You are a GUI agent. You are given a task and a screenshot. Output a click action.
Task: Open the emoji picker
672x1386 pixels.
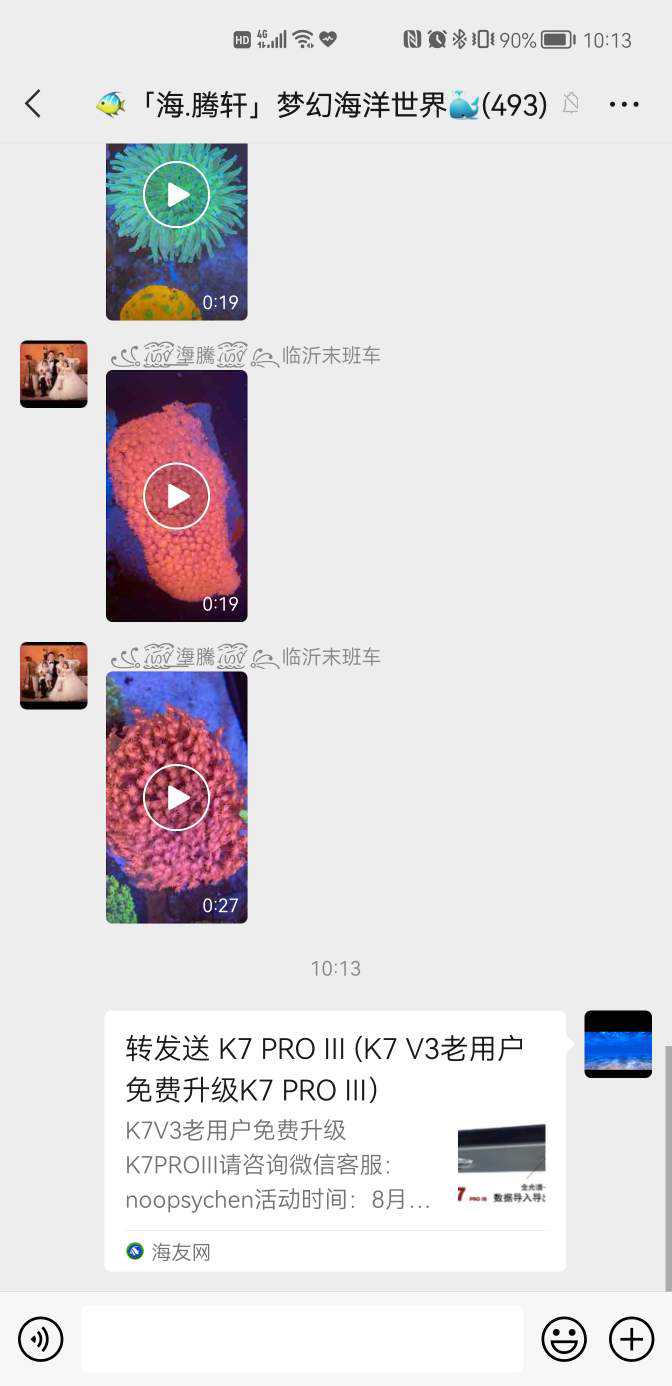tap(564, 1339)
